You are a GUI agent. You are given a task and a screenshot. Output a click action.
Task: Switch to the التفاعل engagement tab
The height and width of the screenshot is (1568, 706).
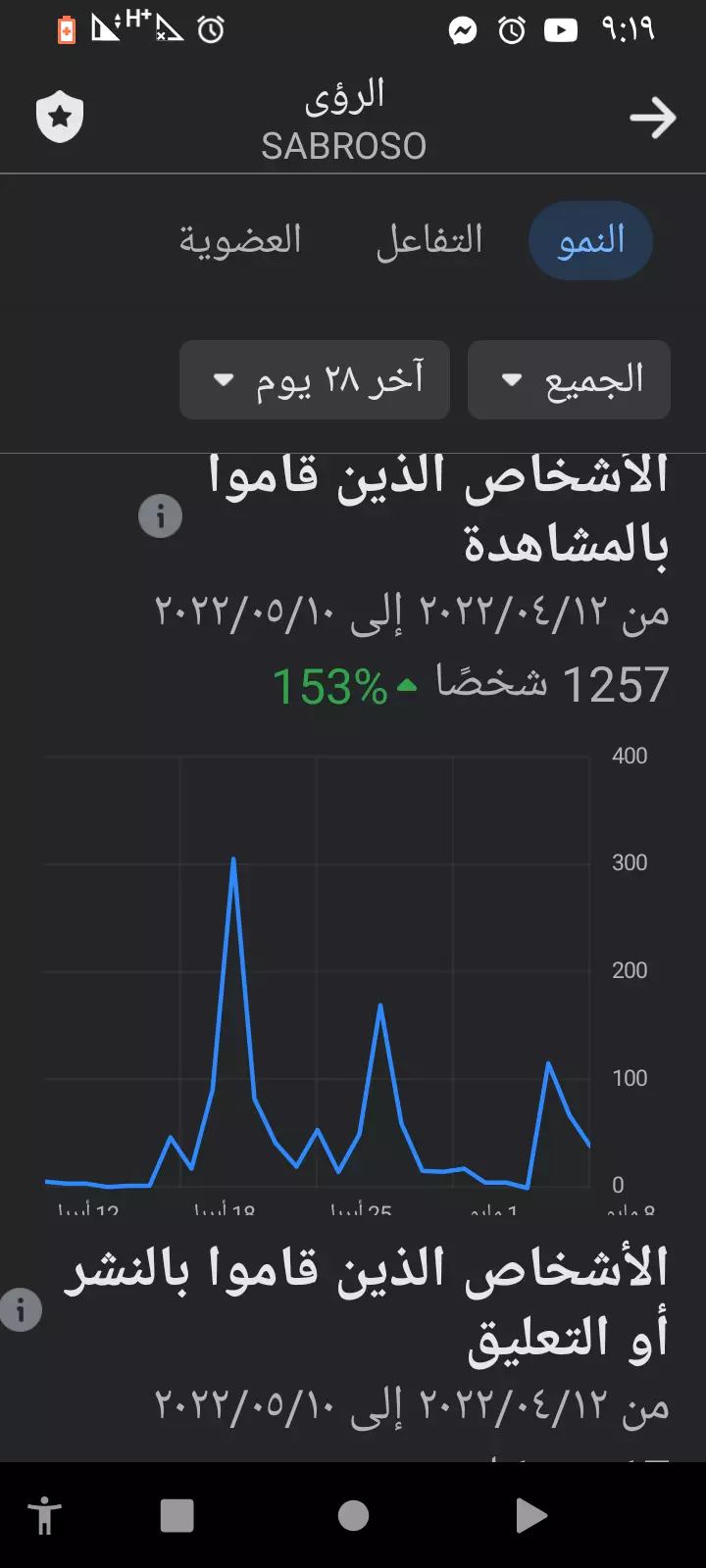click(x=432, y=240)
